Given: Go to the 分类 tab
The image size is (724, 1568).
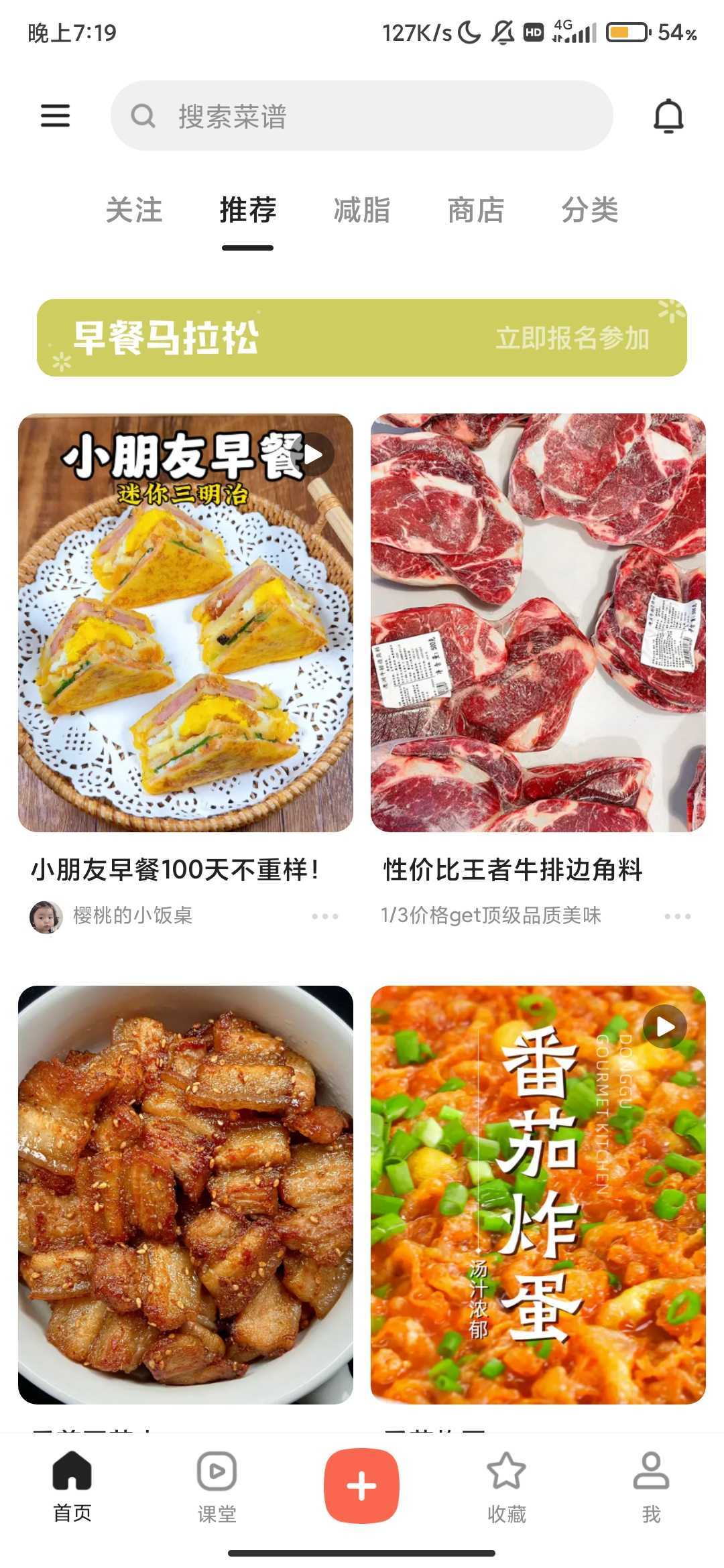Looking at the screenshot, I should [x=590, y=210].
